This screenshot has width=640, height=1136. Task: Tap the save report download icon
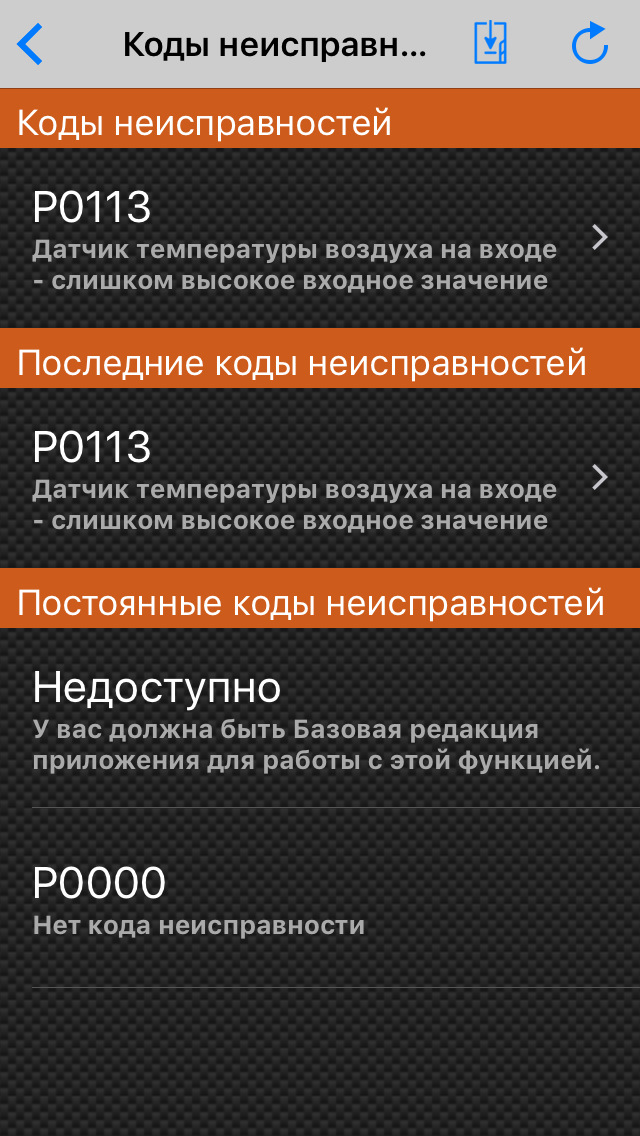pos(490,43)
